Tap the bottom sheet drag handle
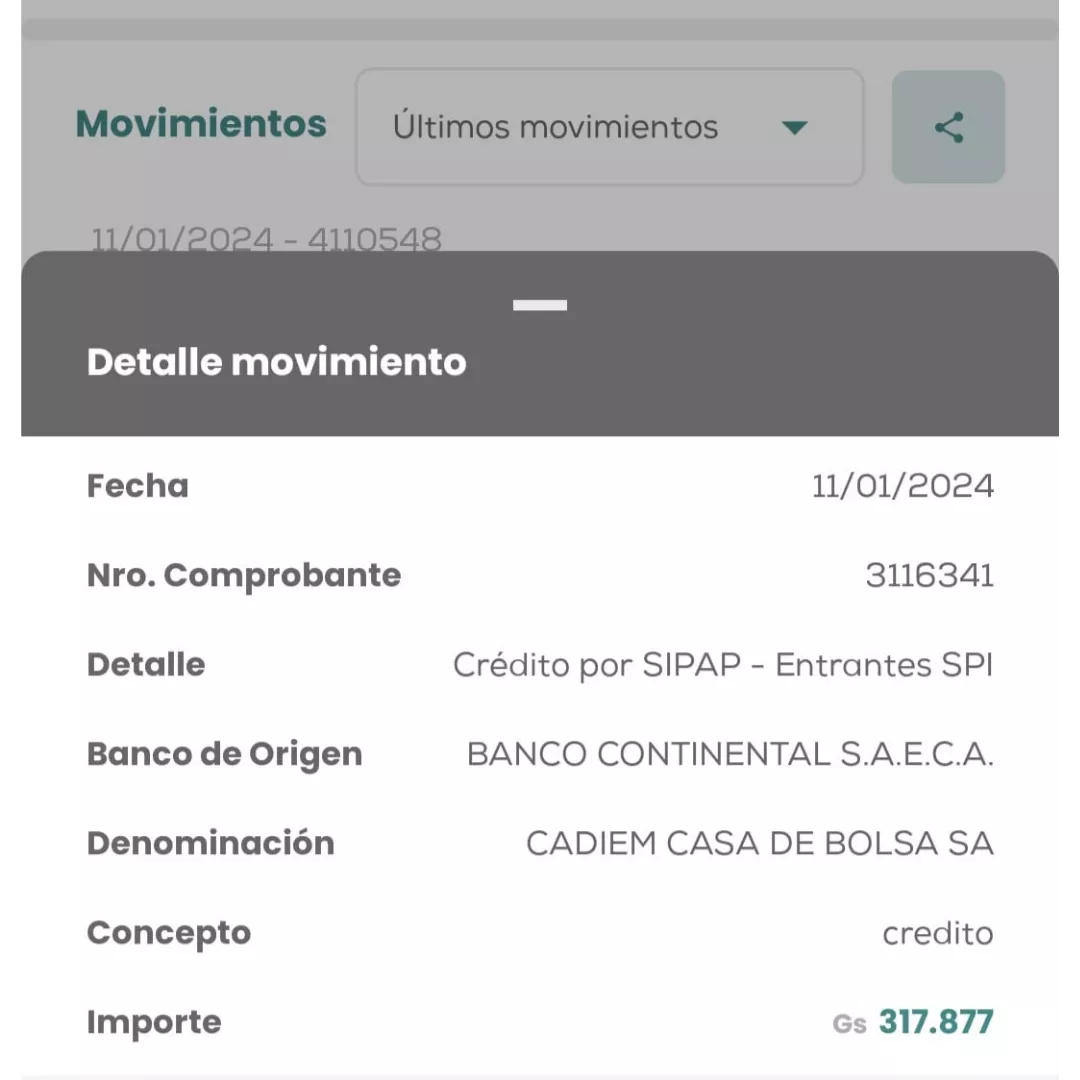Image resolution: width=1080 pixels, height=1080 pixels. tap(540, 305)
